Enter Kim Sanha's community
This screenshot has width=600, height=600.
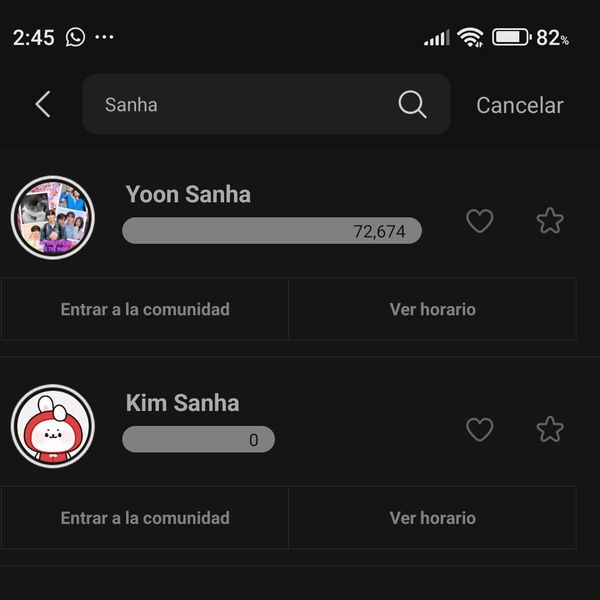(x=145, y=518)
